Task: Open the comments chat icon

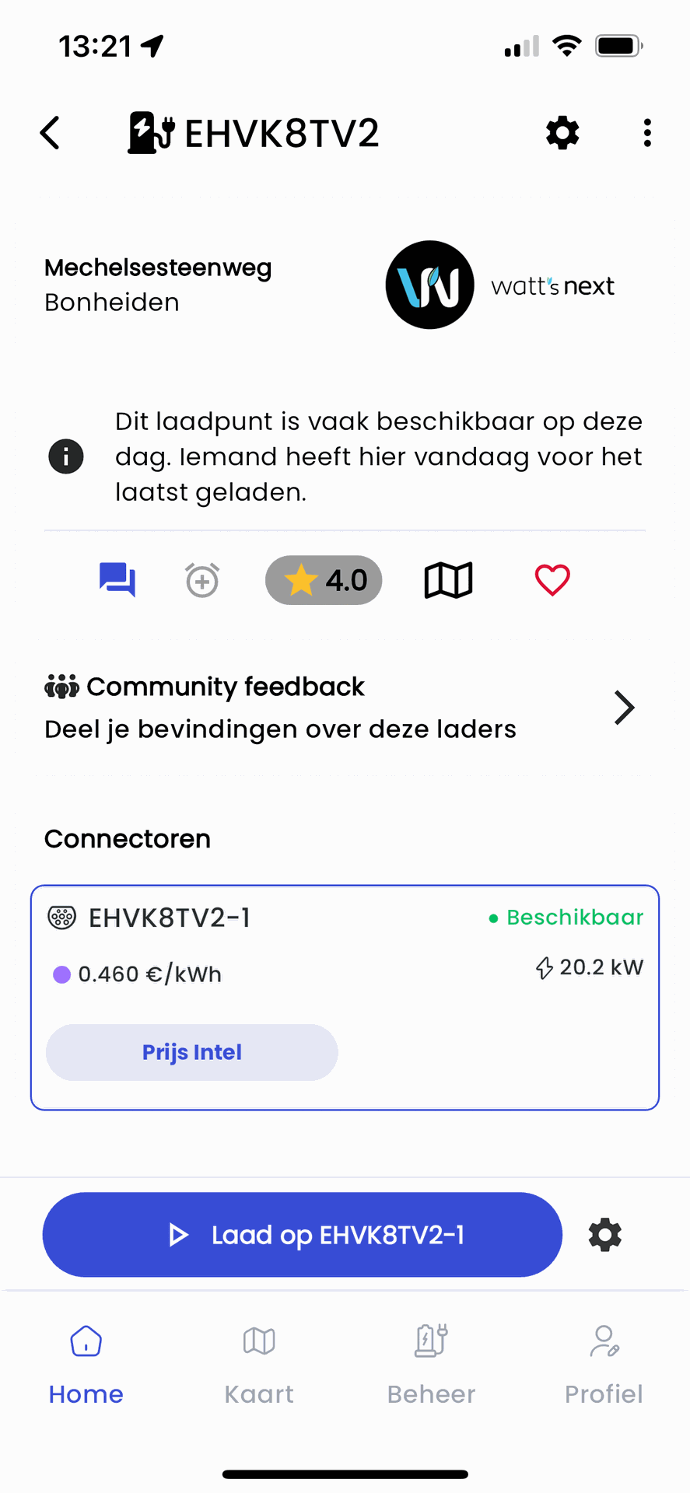Action: [117, 580]
